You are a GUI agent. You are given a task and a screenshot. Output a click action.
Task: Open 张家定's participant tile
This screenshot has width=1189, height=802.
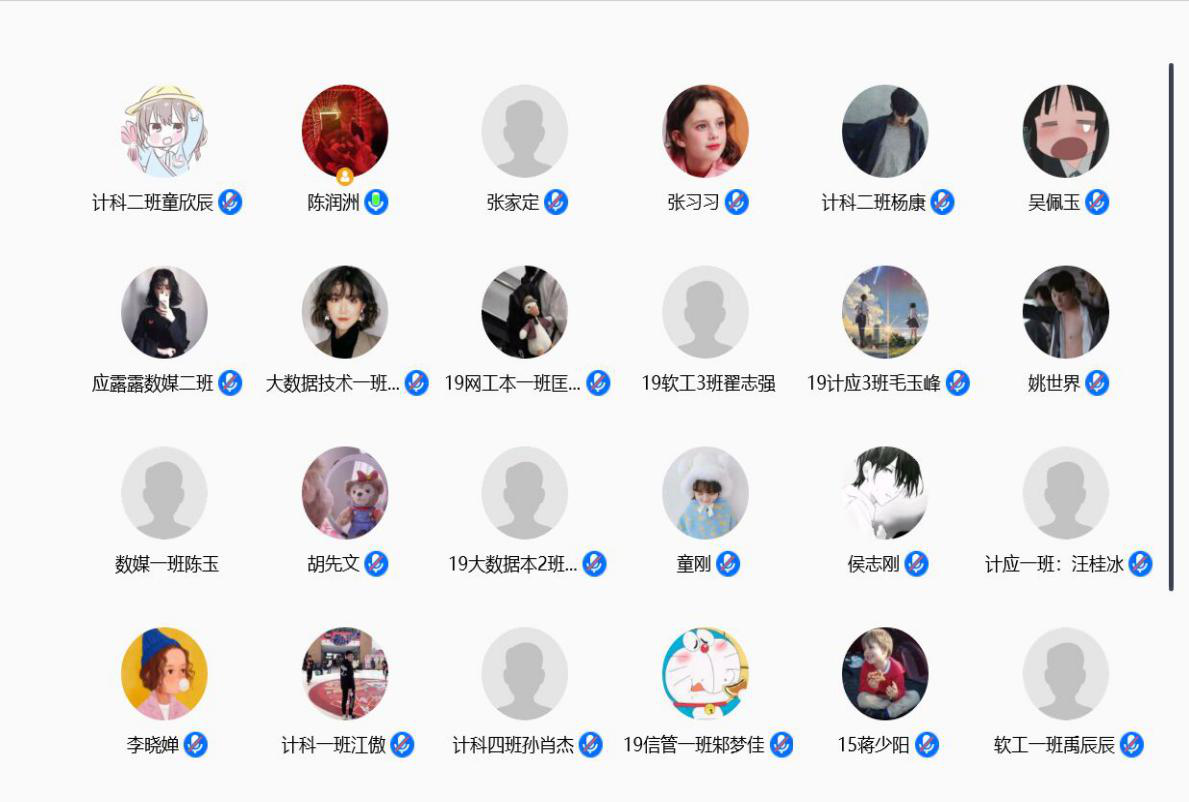(525, 131)
